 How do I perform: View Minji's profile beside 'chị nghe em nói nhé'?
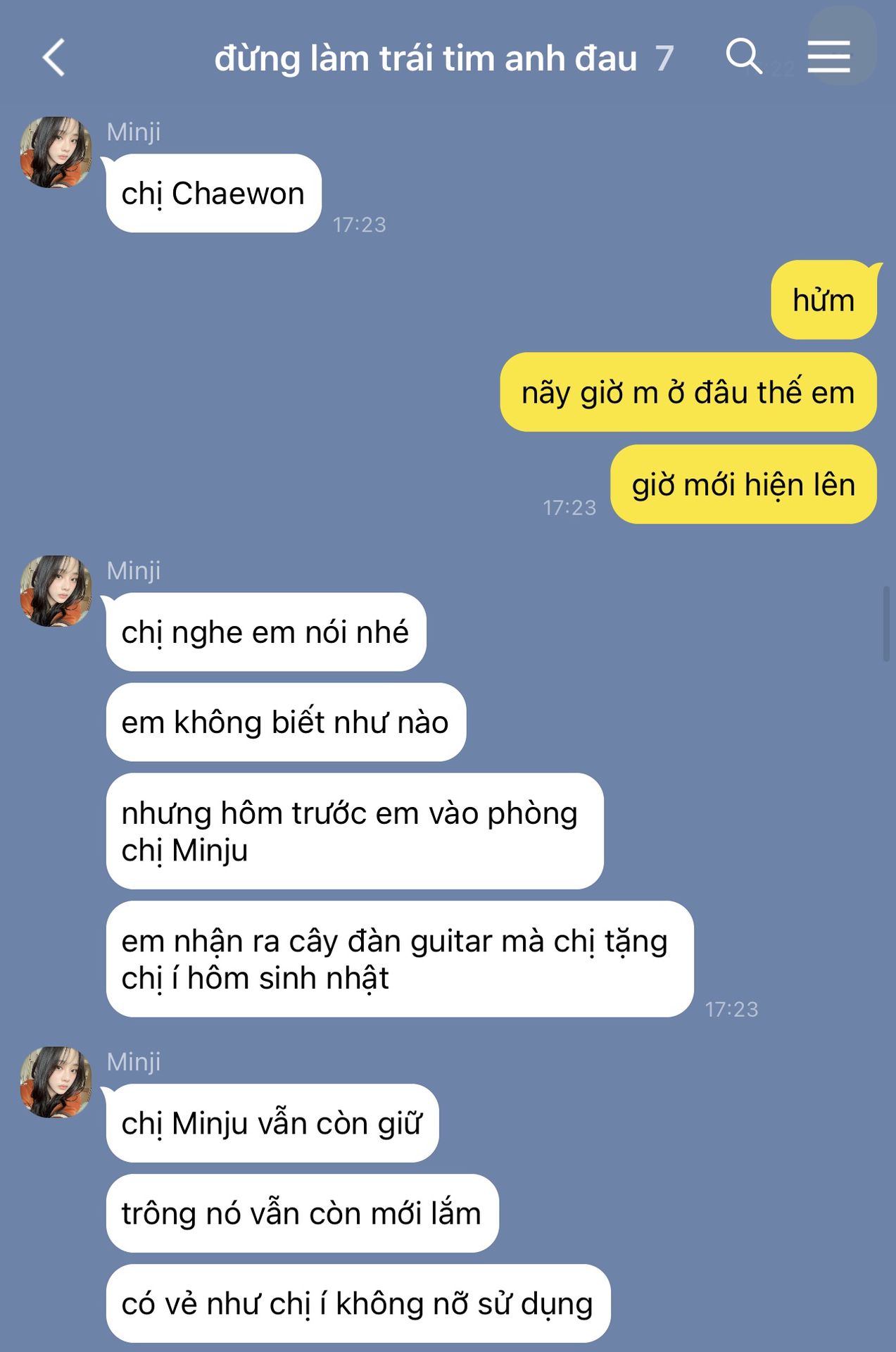pos(56,591)
